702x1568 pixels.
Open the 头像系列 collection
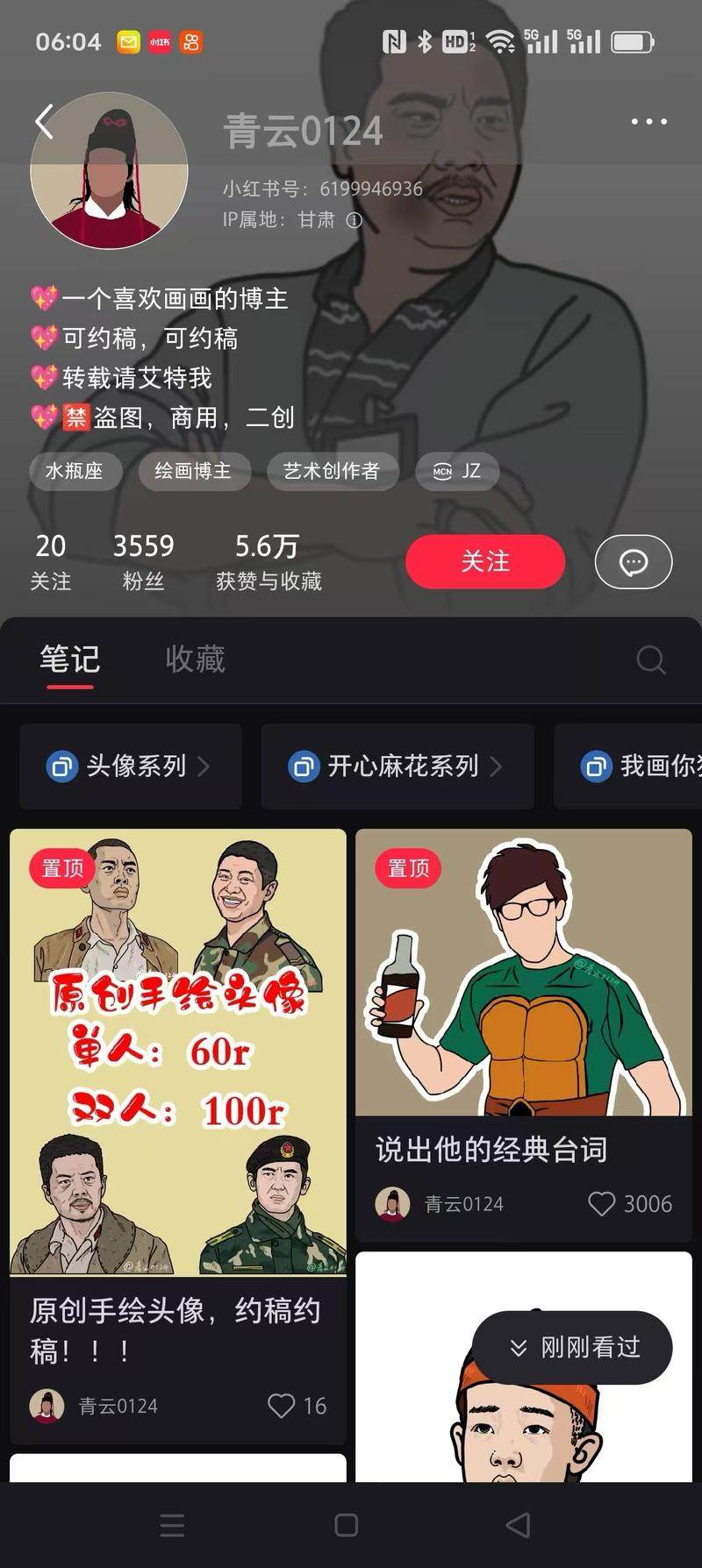tap(130, 766)
